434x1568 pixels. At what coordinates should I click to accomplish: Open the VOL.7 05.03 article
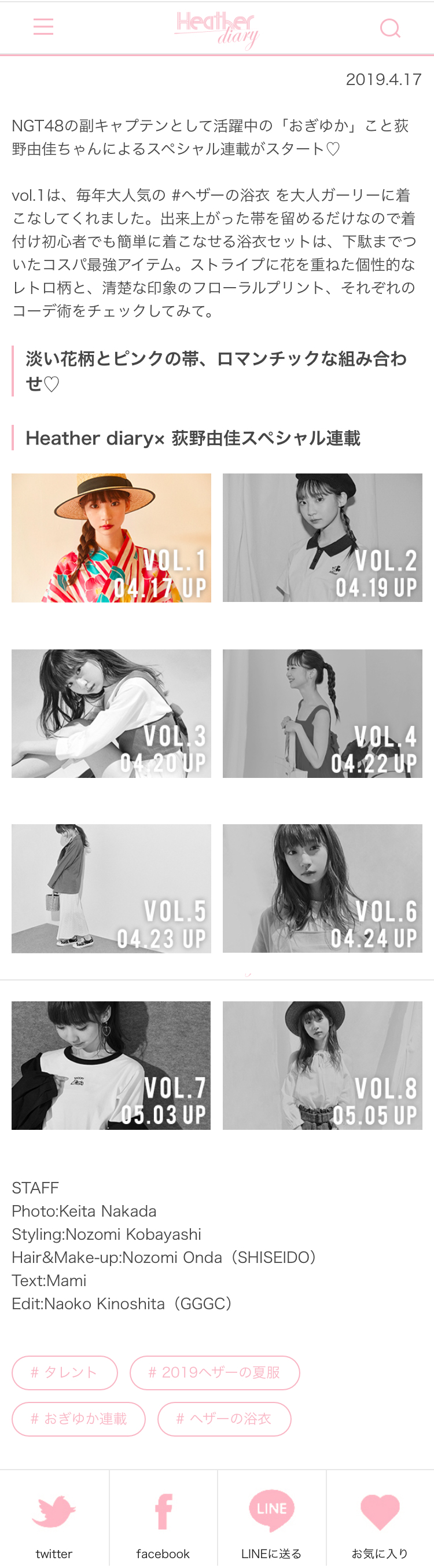tap(111, 1065)
